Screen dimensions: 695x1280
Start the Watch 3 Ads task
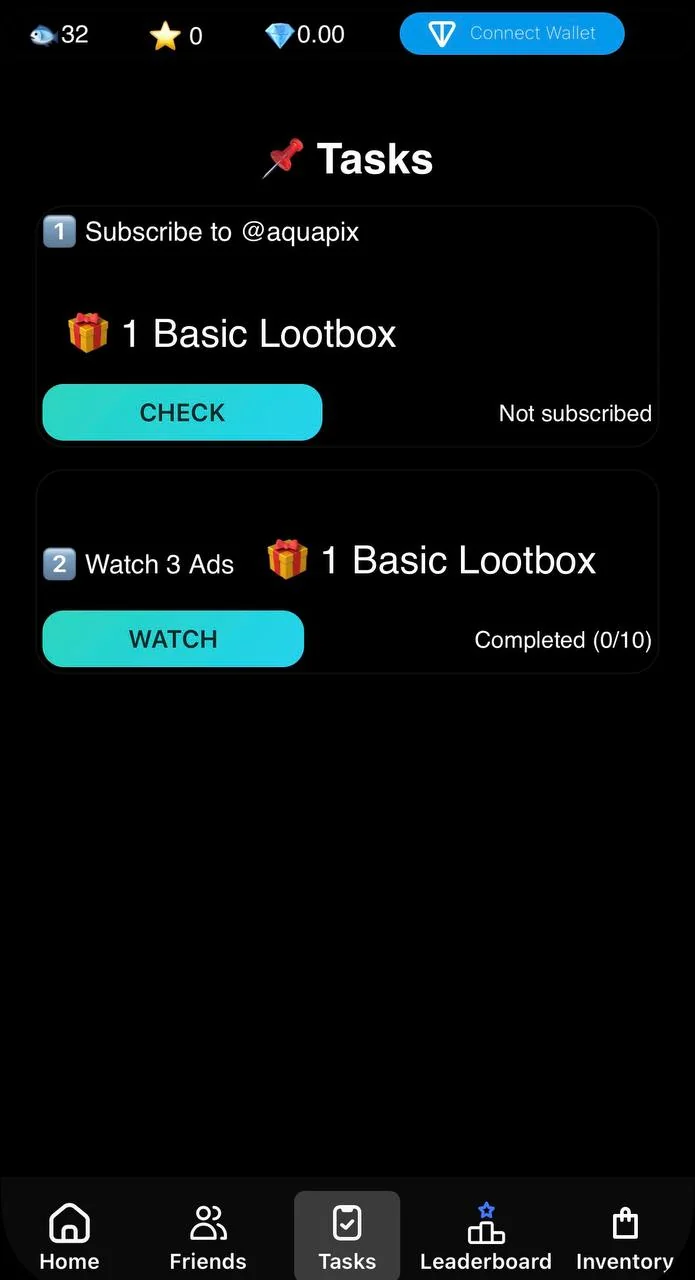pyautogui.click(x=173, y=639)
